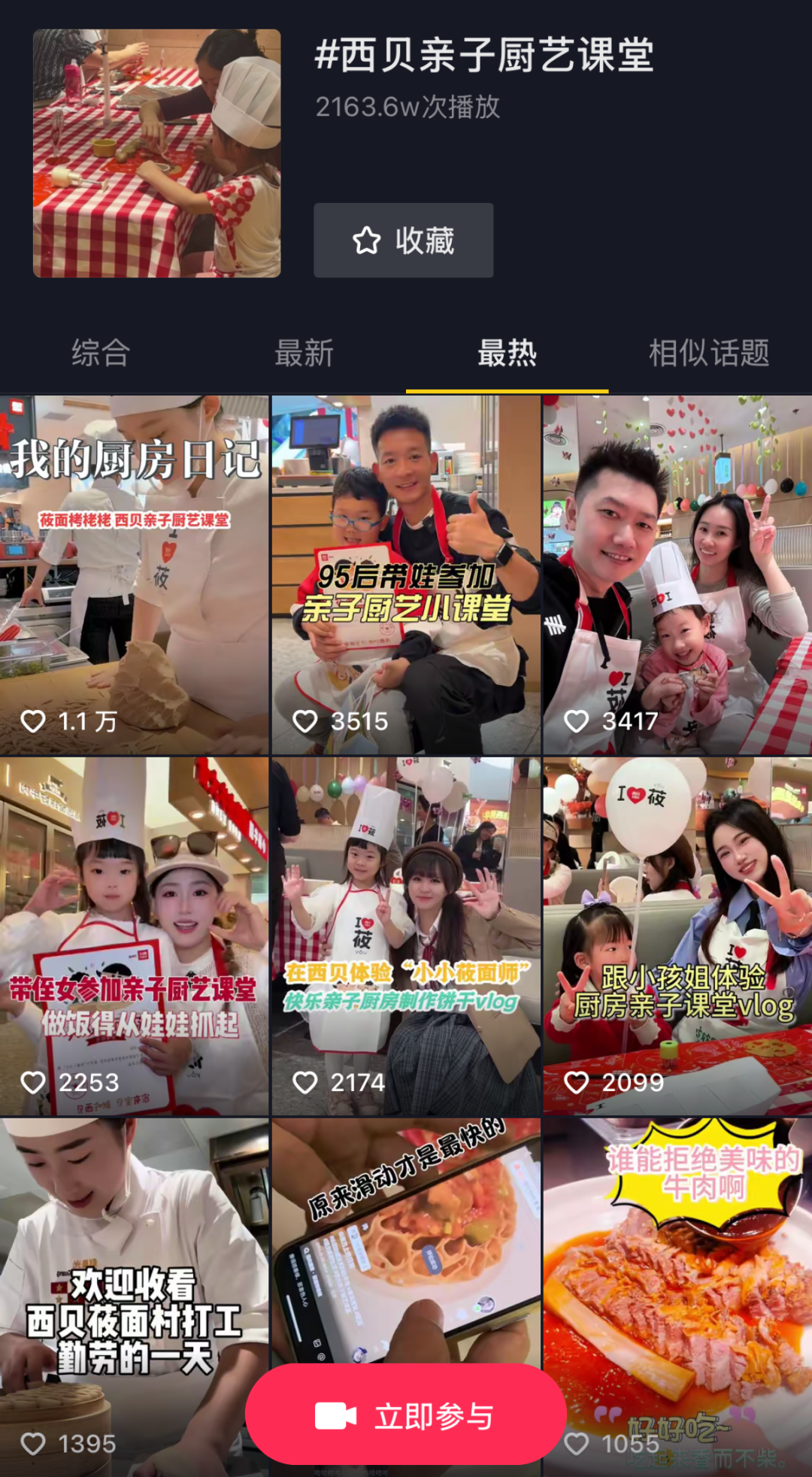Tap 立即参与 to join the topic
Screen dimensions: 812x1477
(406, 1416)
